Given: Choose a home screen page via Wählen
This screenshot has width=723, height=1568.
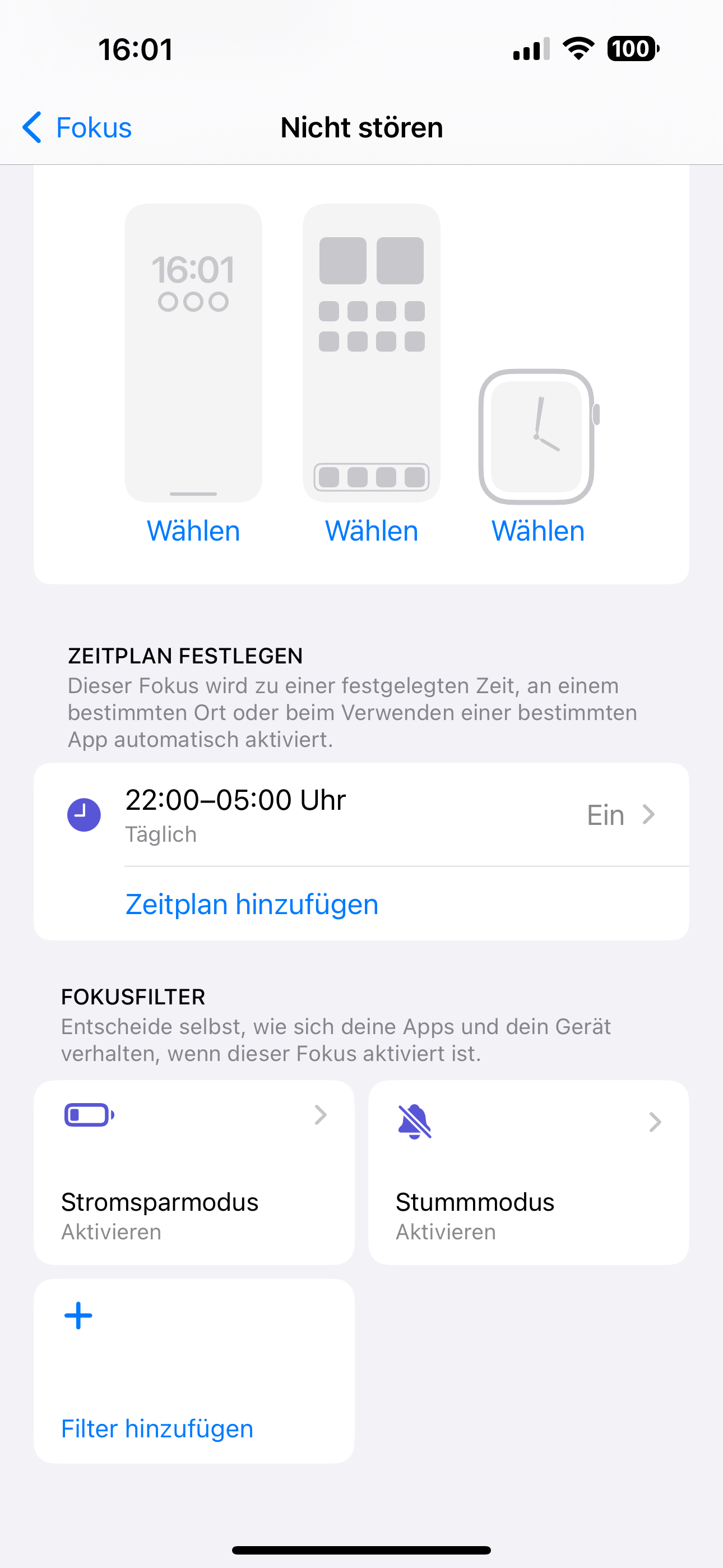Looking at the screenshot, I should (x=371, y=531).
